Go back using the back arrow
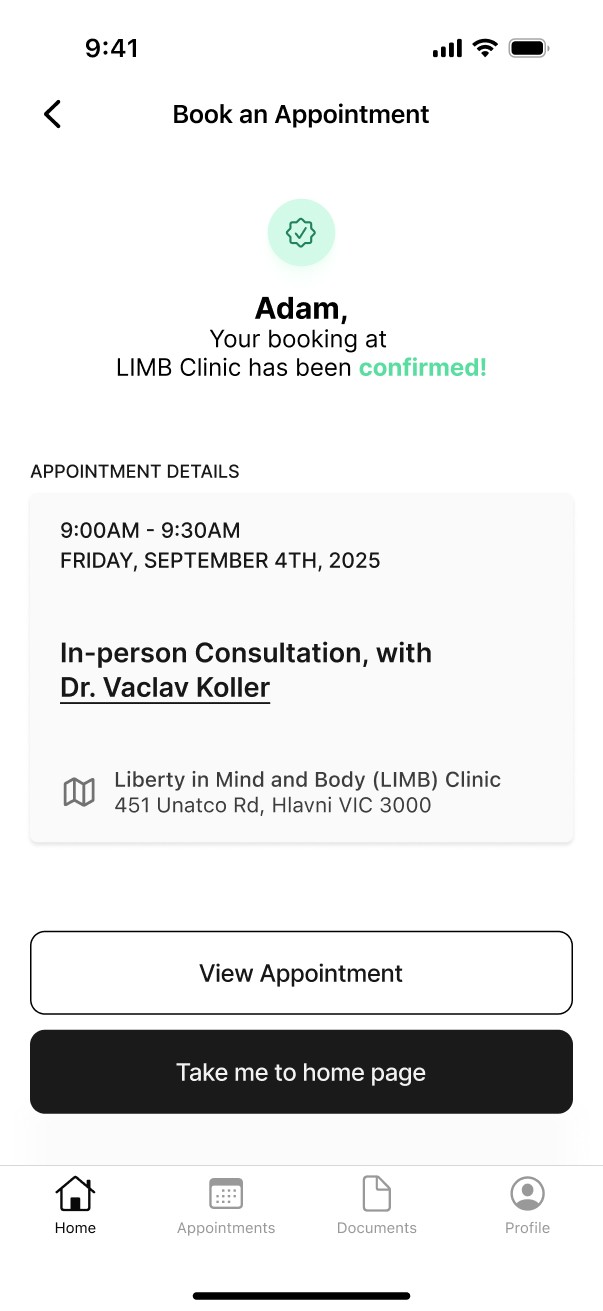 click(53, 114)
